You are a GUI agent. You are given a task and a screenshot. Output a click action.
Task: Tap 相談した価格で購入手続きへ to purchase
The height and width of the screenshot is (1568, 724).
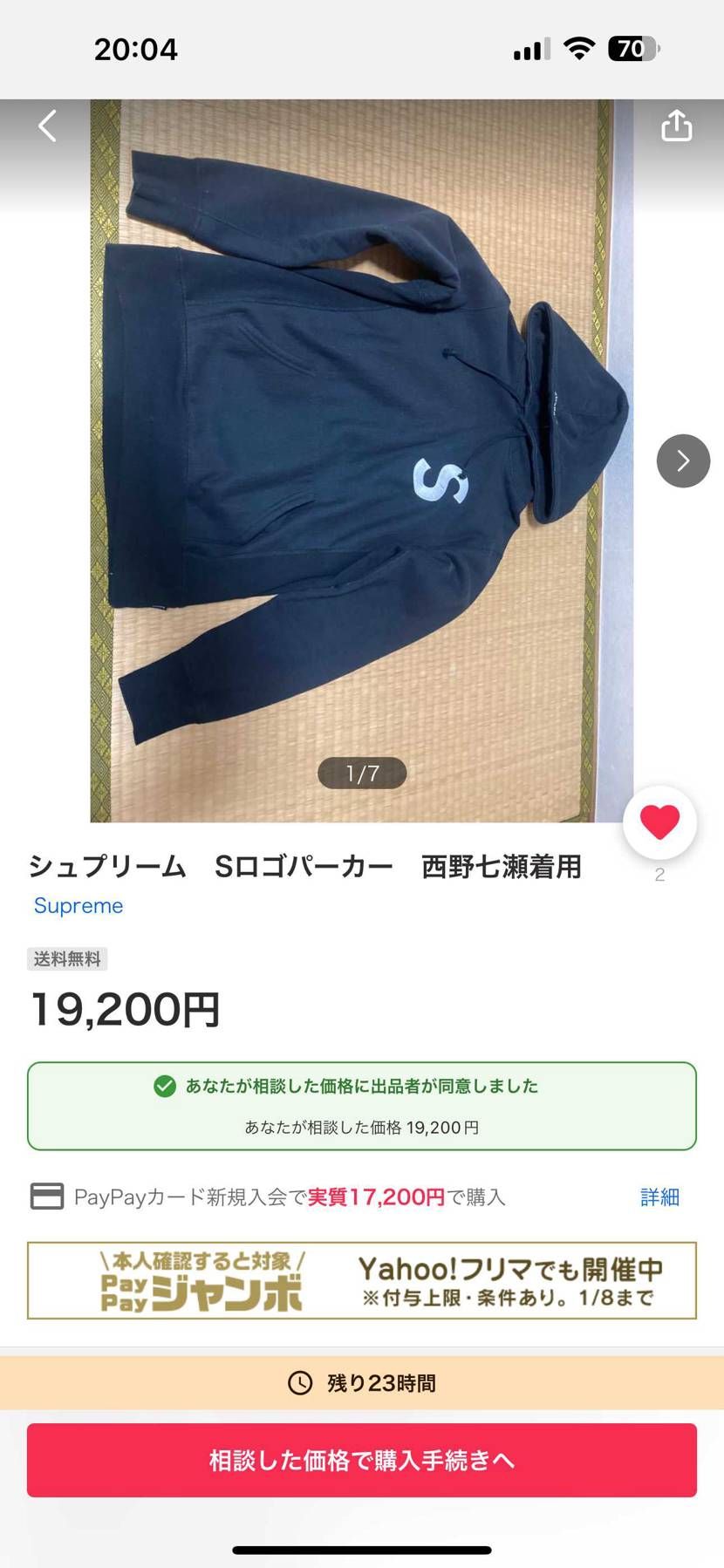[362, 1460]
